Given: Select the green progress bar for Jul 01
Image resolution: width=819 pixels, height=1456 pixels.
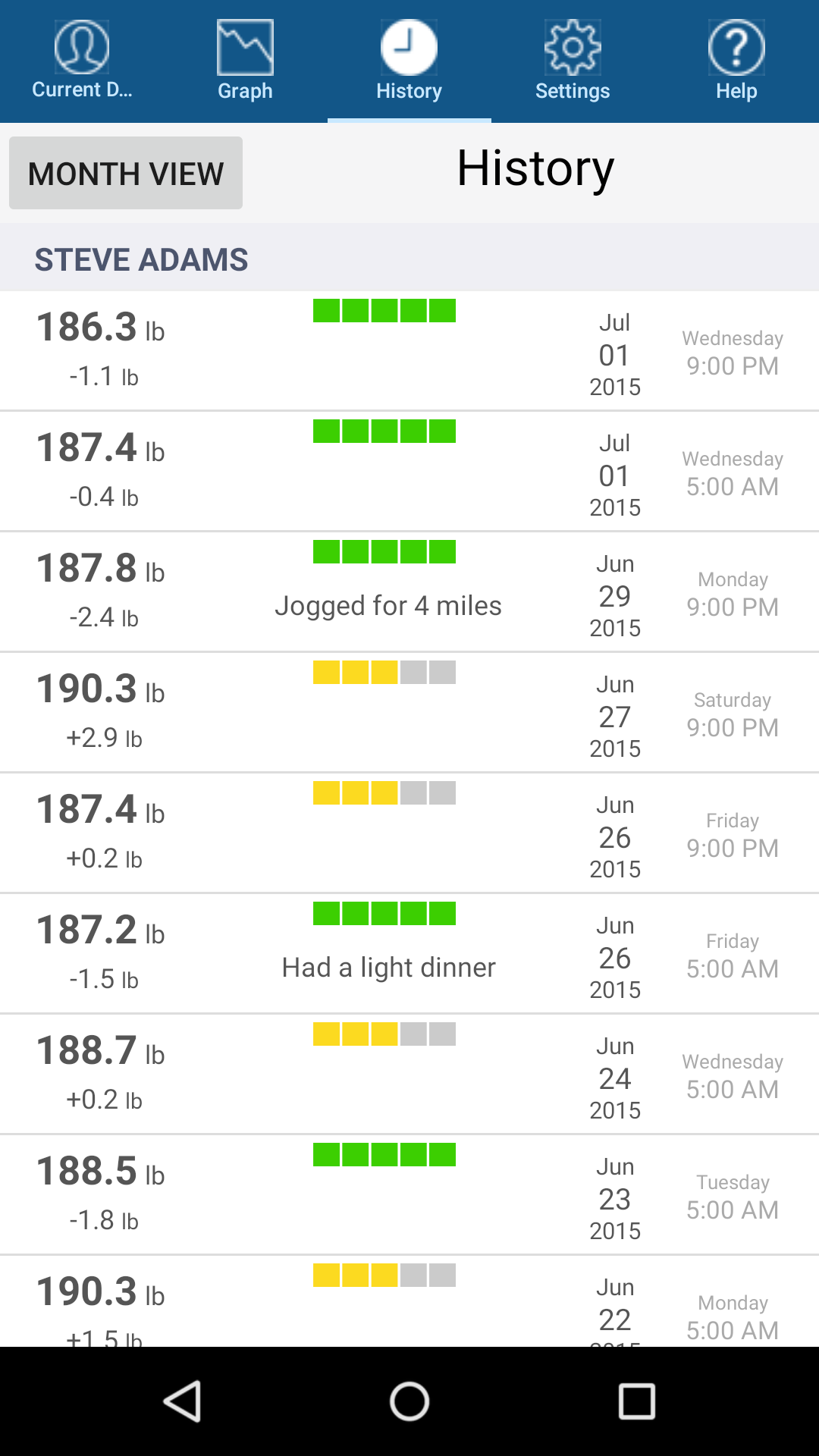Looking at the screenshot, I should click(384, 309).
